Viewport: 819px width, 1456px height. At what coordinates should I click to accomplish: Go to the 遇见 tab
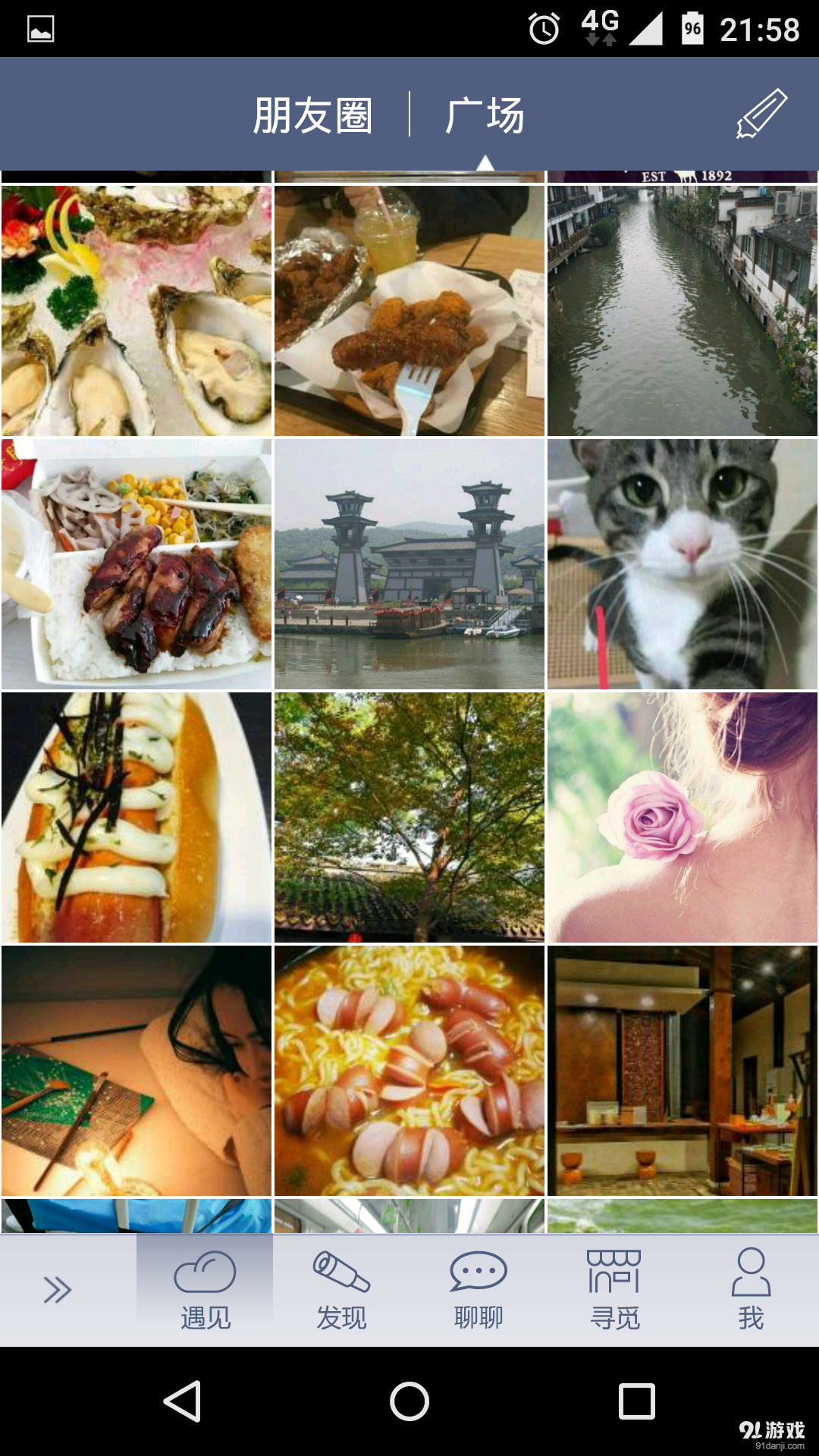[205, 1291]
